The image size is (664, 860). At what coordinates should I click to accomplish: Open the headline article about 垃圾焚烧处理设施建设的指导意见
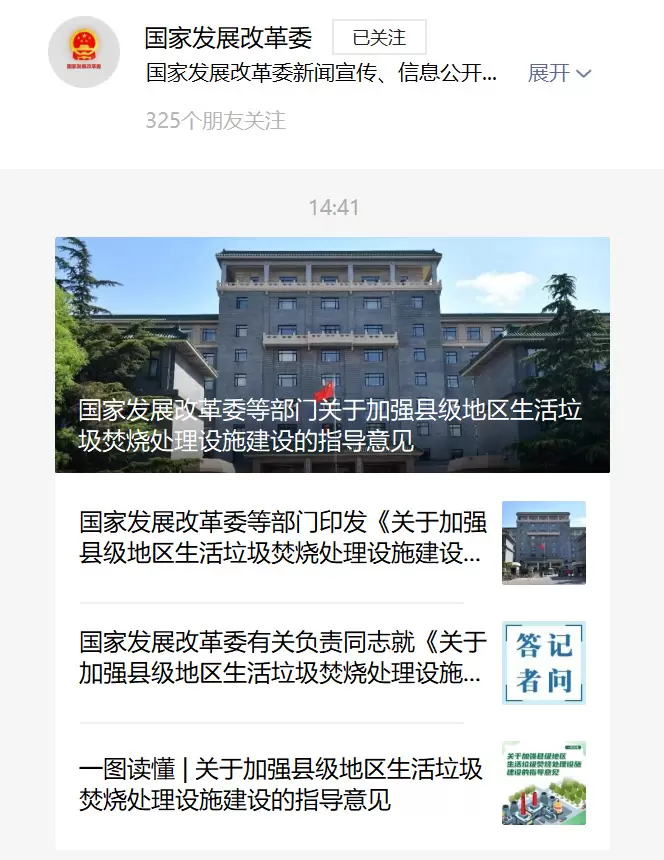point(332,354)
